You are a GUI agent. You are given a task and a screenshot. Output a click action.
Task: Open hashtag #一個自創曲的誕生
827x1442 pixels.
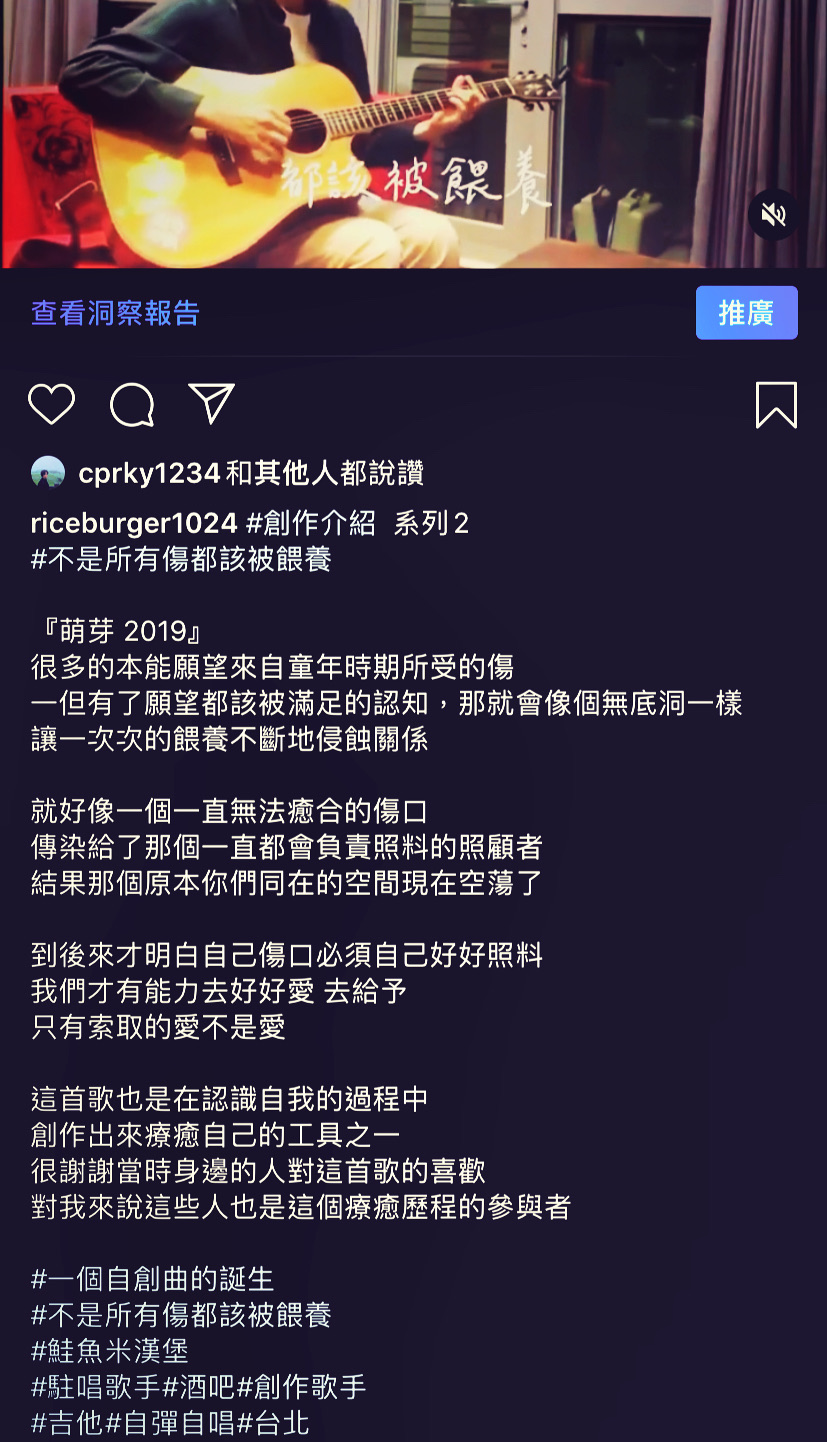[152, 1278]
